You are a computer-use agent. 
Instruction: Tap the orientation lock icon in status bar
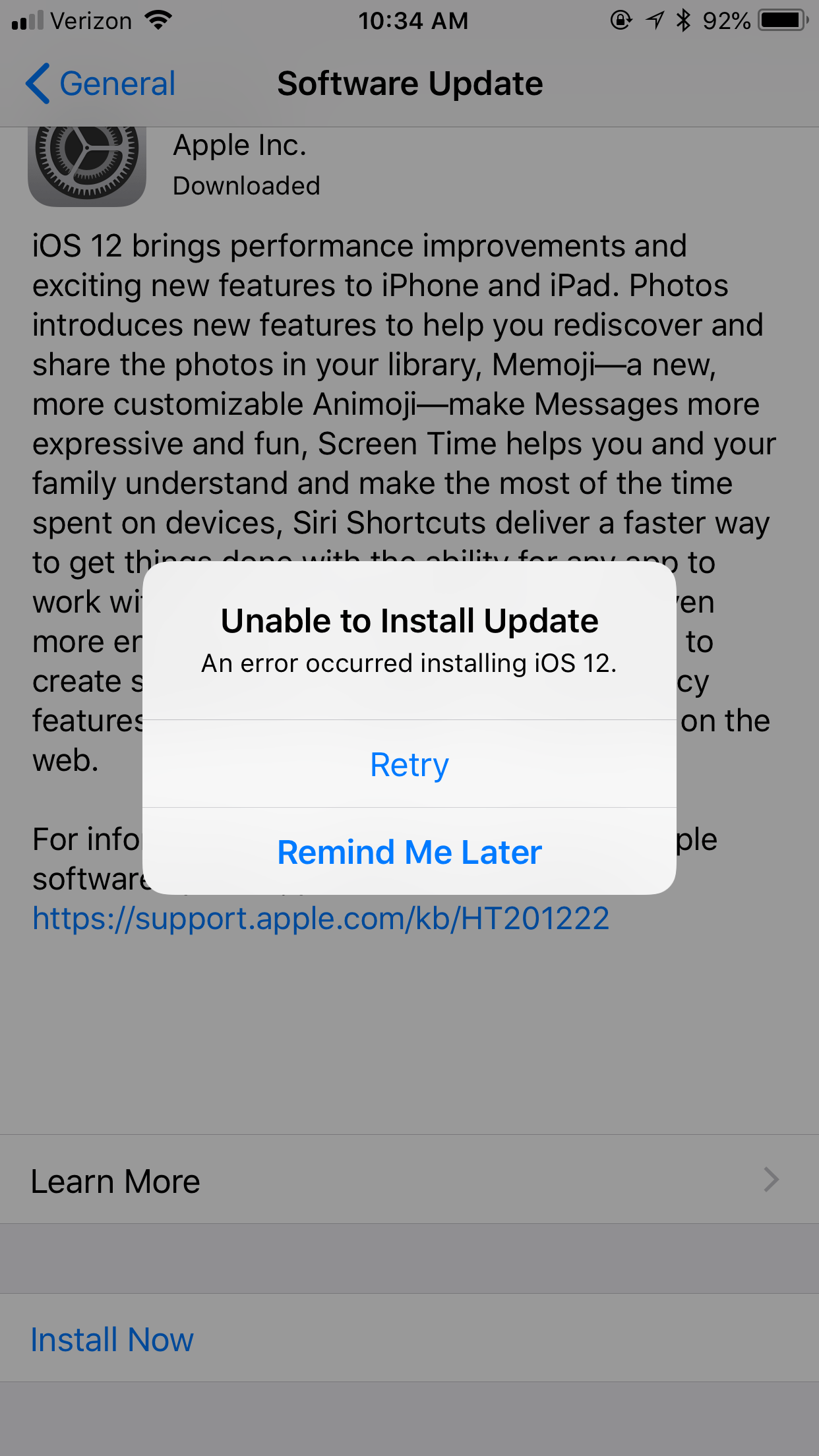click(x=621, y=20)
